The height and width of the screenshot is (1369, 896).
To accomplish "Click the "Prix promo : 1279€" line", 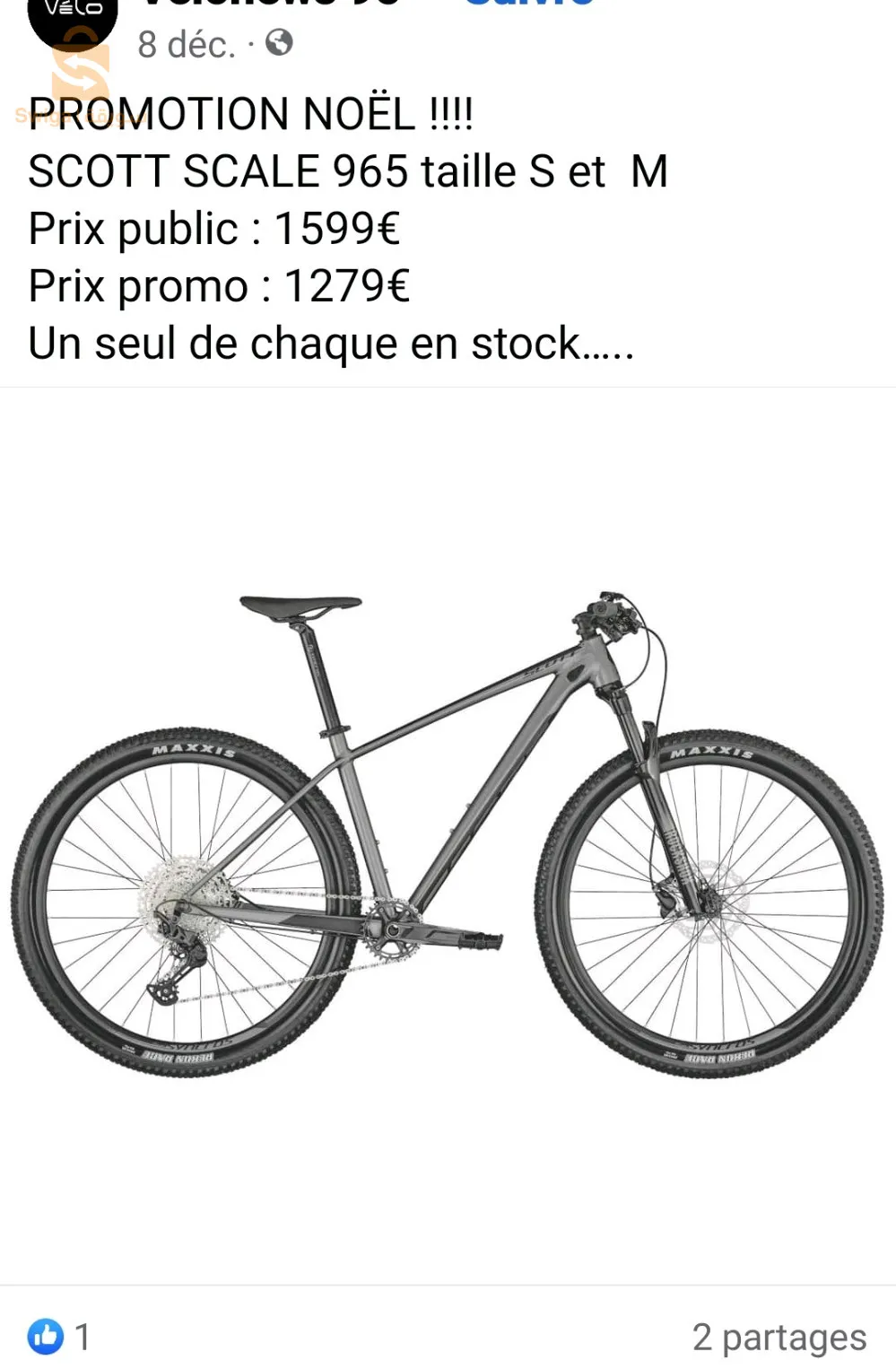I will pos(220,287).
